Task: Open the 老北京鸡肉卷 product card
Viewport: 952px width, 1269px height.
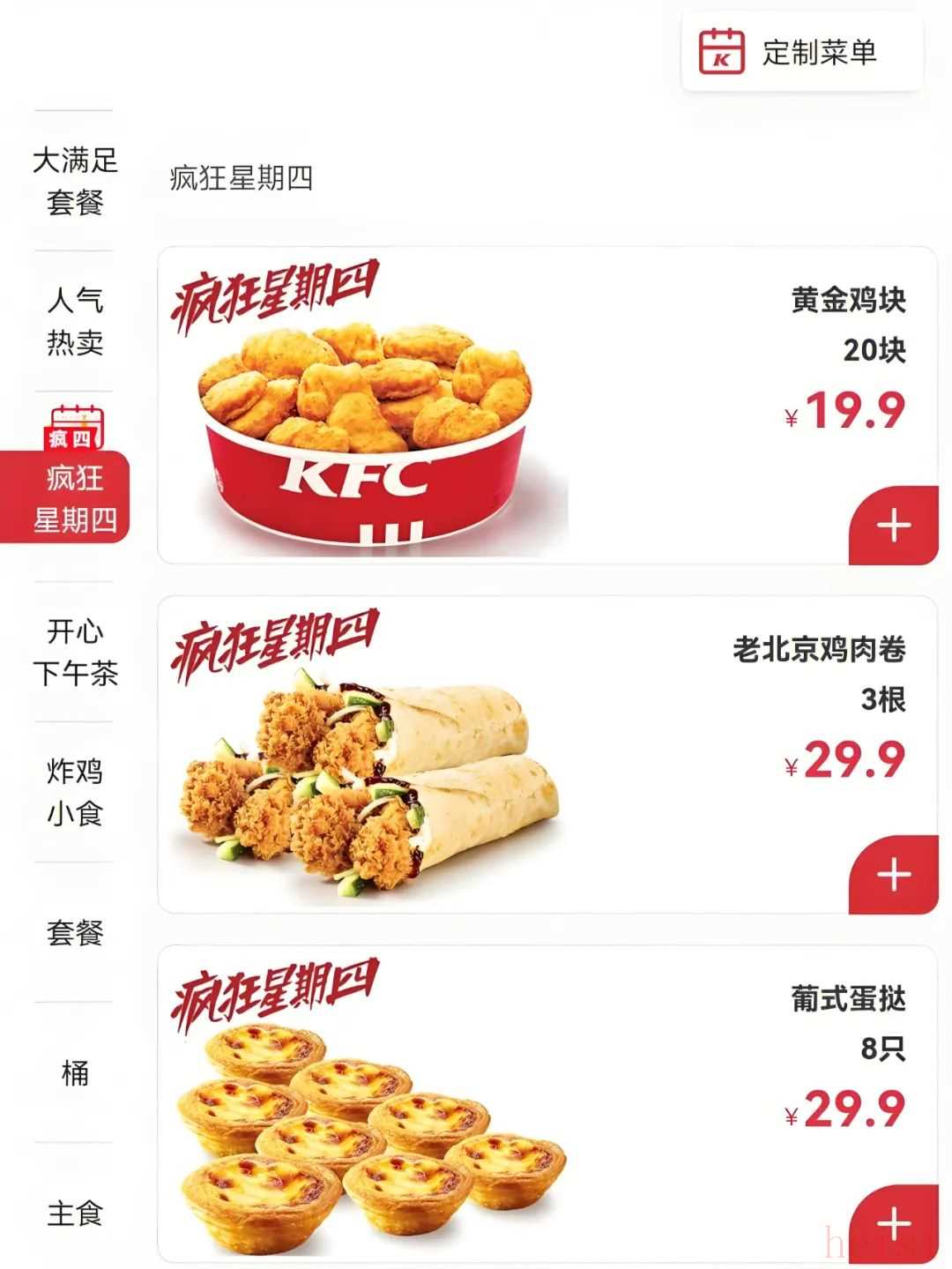Action: coord(547,755)
